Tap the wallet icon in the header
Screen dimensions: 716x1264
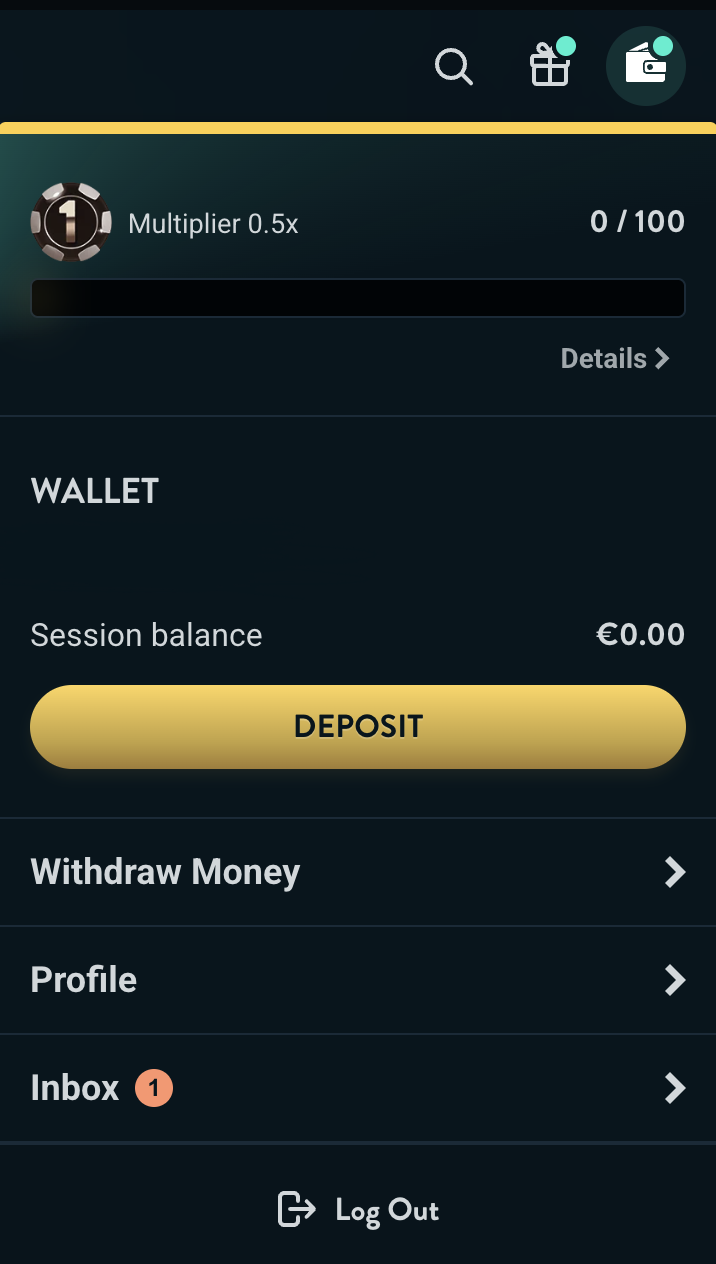(646, 66)
